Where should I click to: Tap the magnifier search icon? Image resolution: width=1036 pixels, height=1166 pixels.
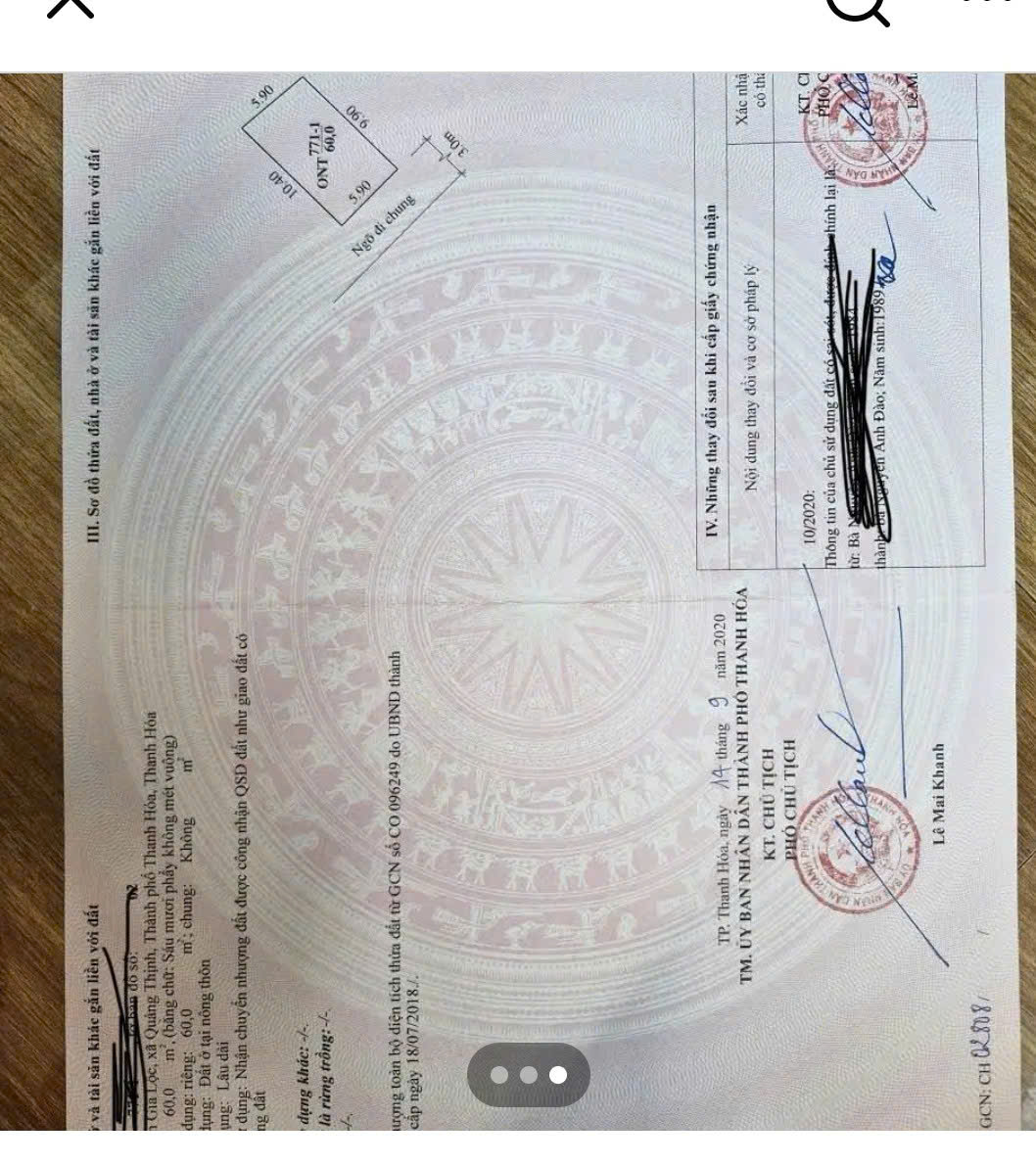(858, 8)
